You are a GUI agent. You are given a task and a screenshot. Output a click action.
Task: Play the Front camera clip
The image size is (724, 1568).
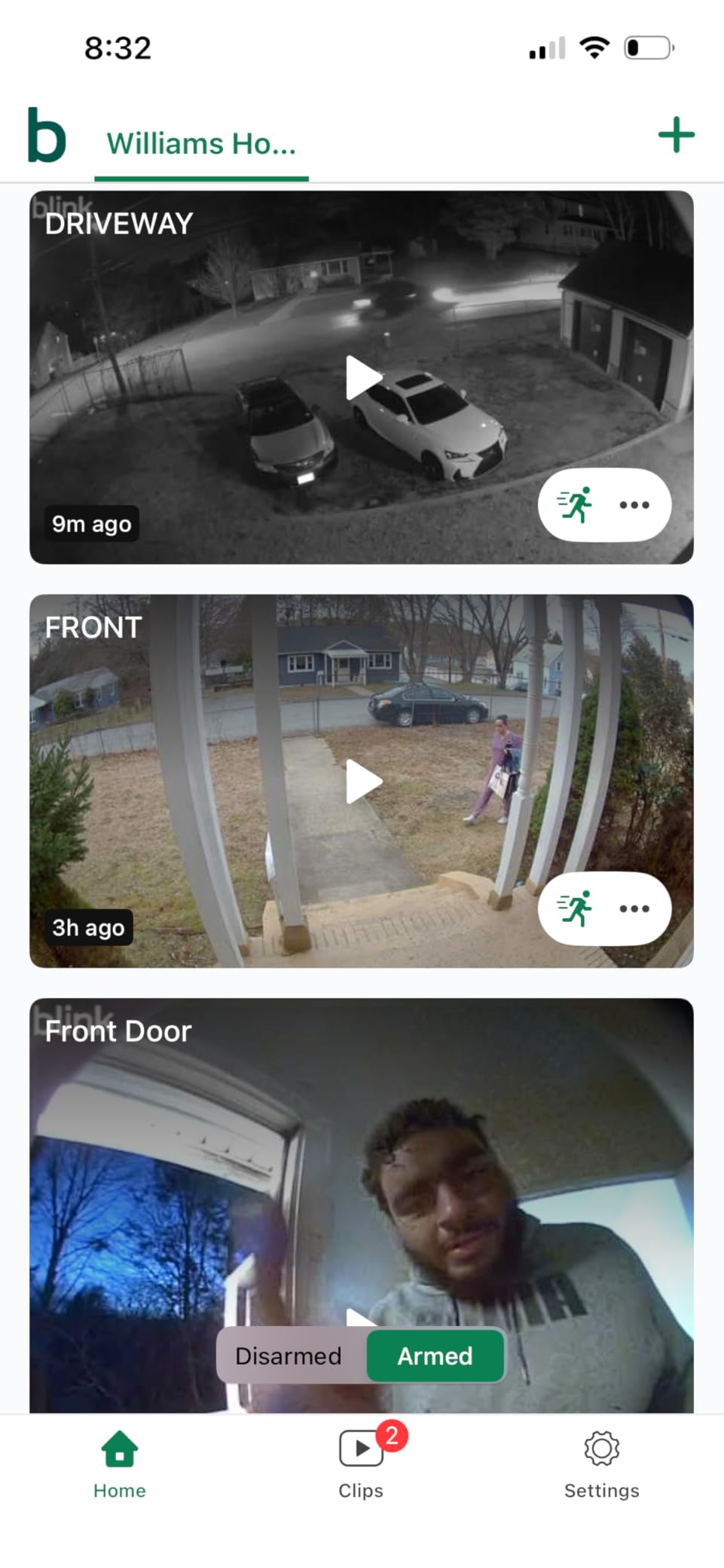pos(362,782)
